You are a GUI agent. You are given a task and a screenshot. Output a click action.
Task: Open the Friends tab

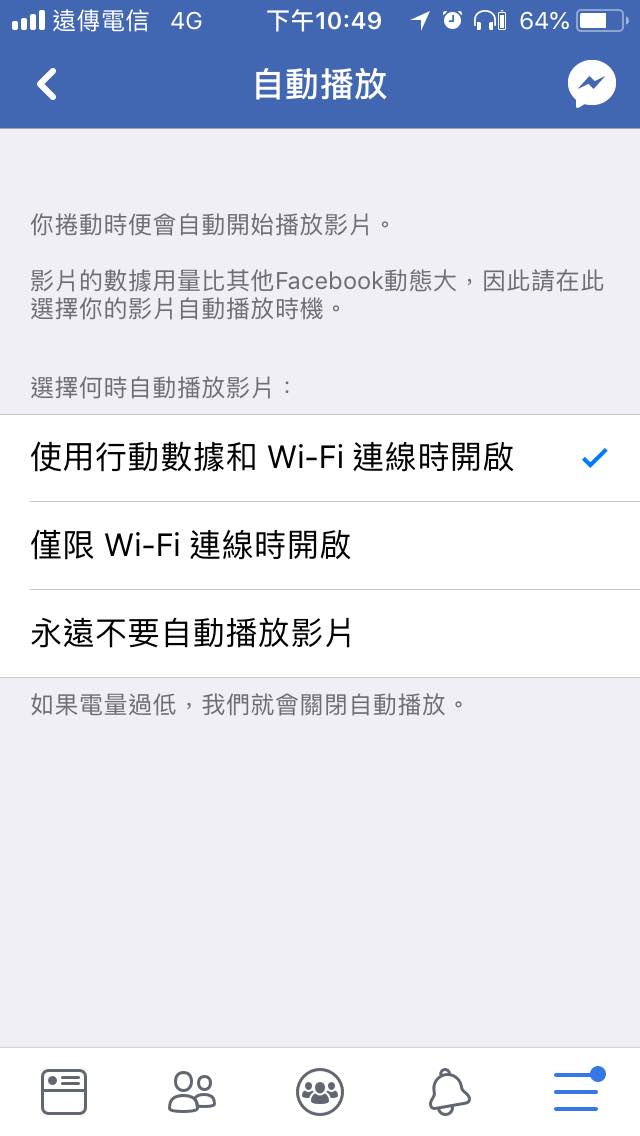click(192, 1091)
